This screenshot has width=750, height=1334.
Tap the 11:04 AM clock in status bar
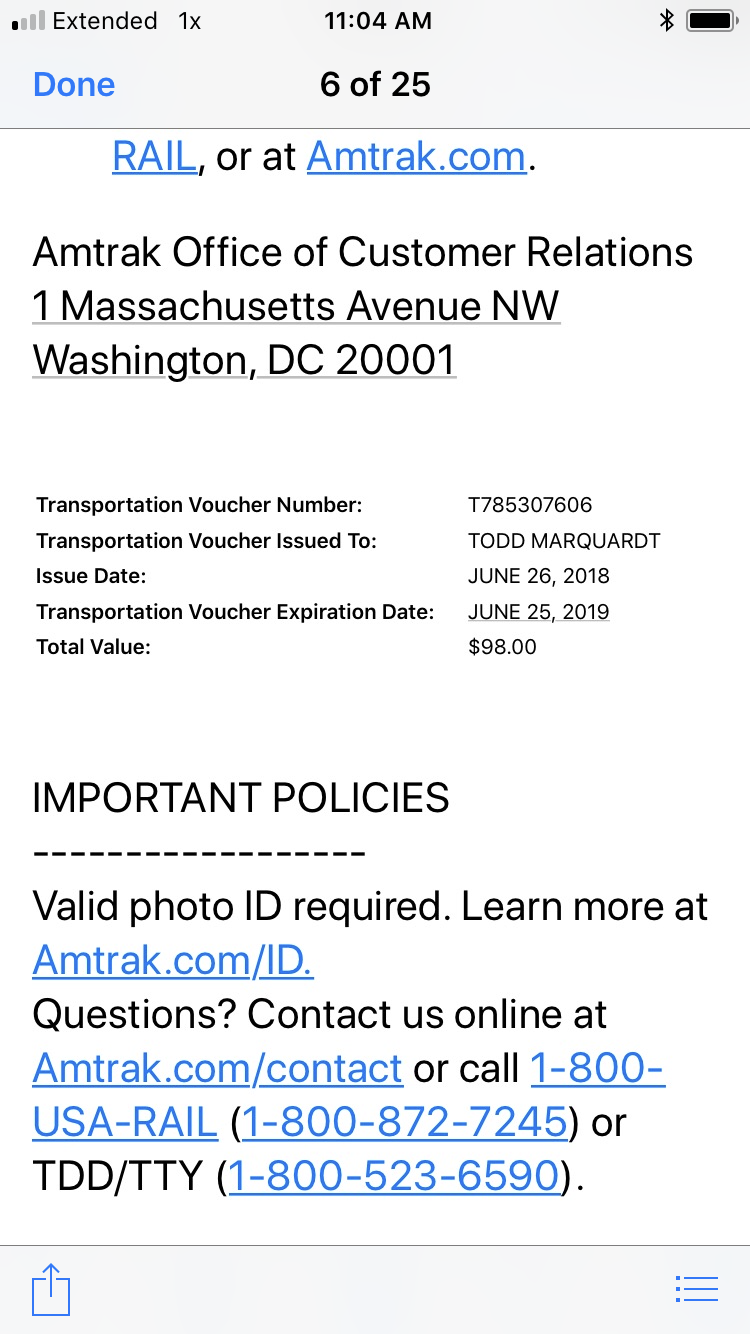pyautogui.click(x=378, y=20)
